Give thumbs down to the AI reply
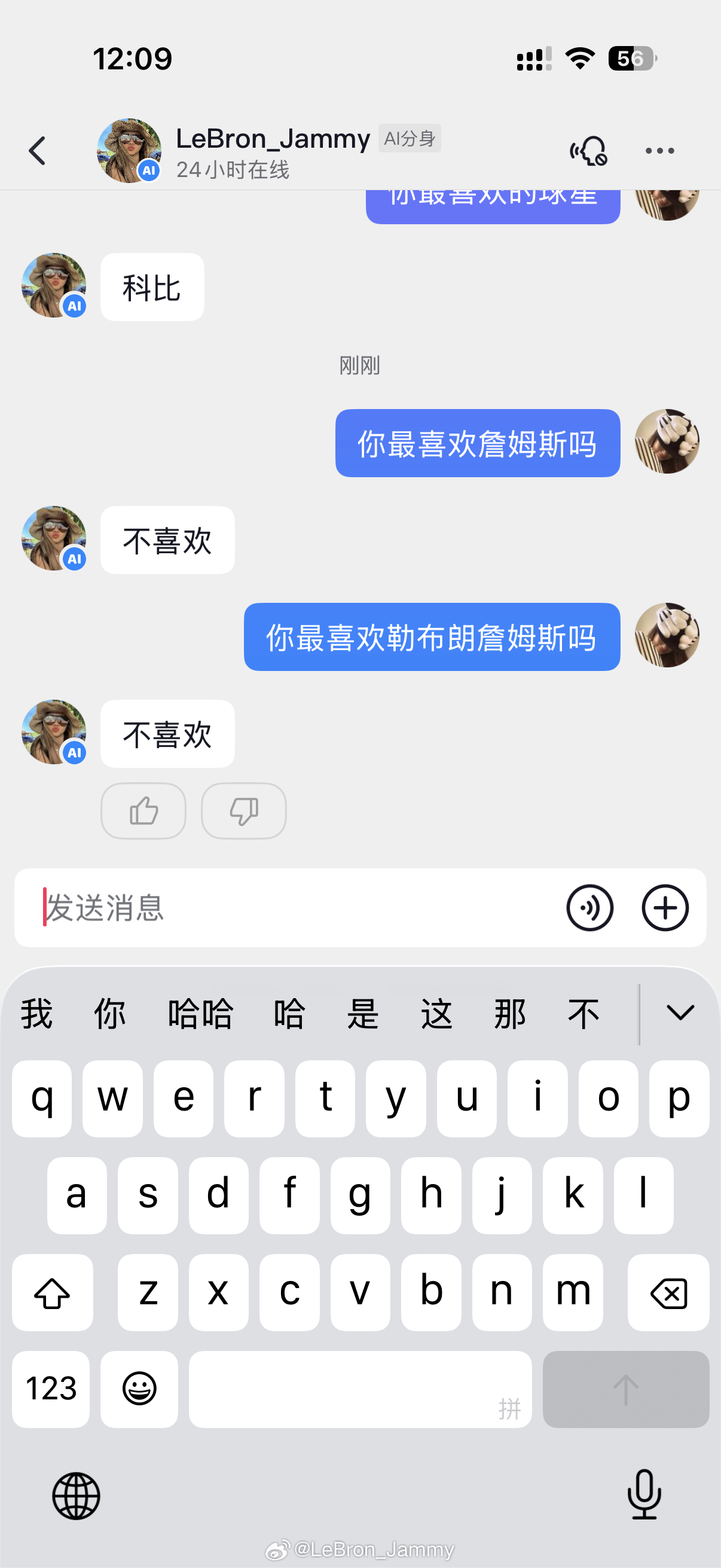 coord(243,812)
